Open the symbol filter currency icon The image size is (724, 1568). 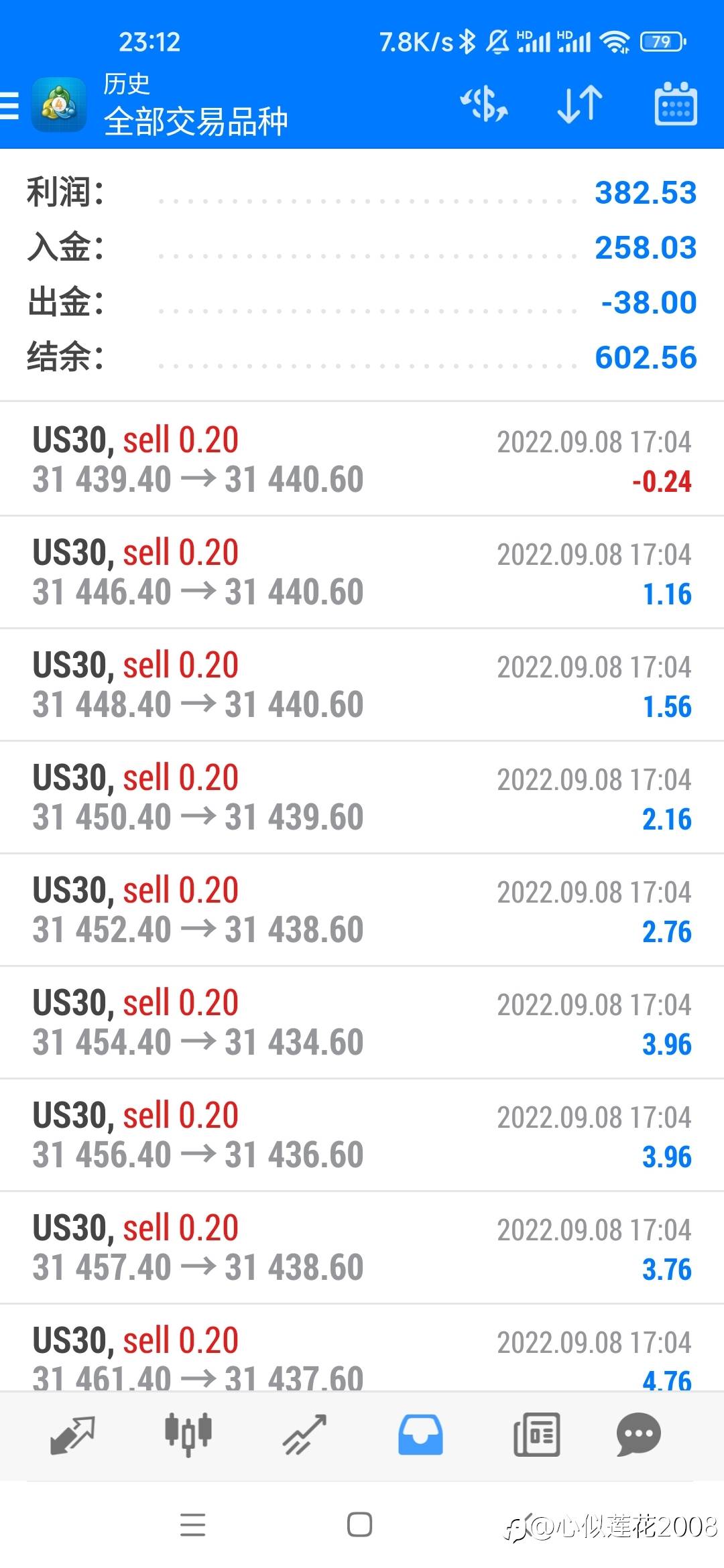click(x=484, y=105)
